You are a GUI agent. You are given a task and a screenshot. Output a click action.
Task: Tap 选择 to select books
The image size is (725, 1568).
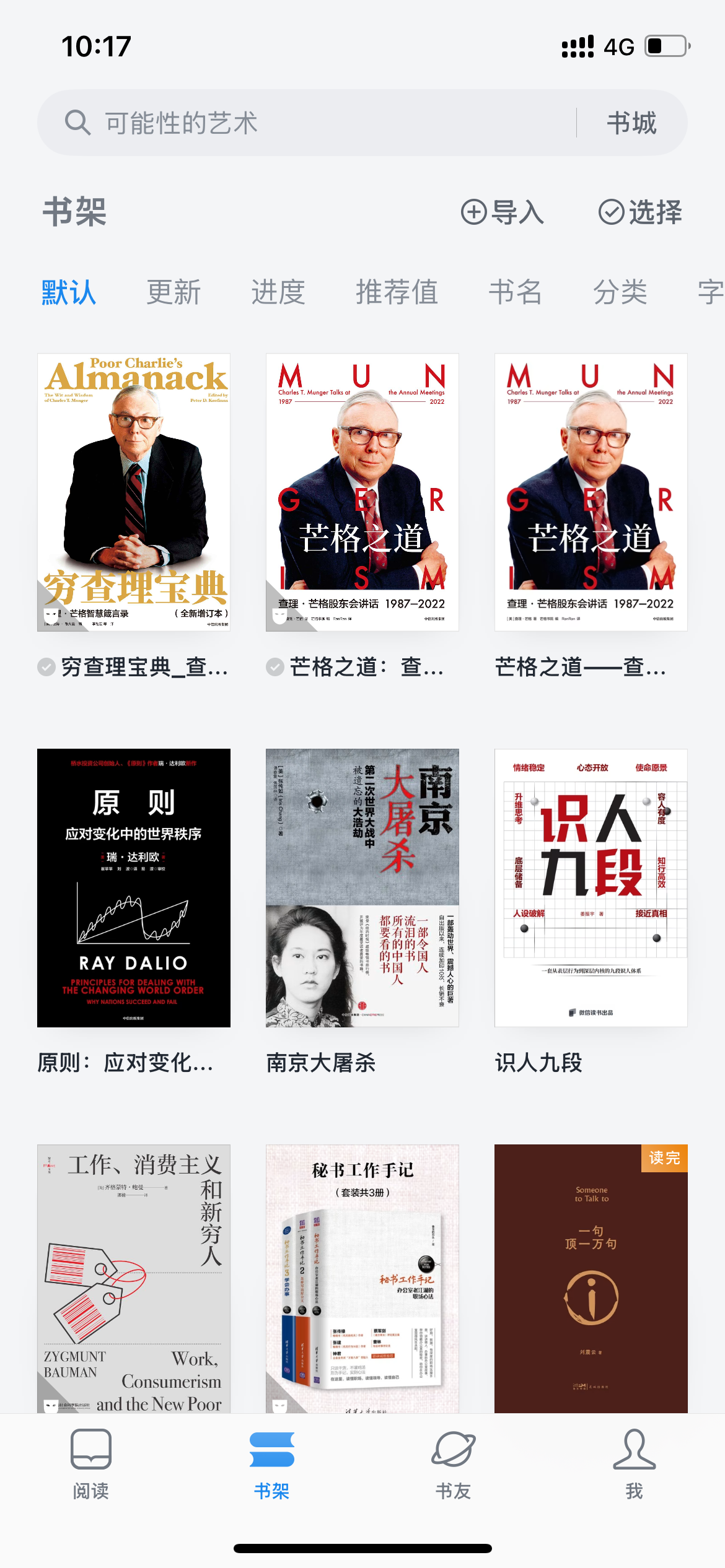point(640,212)
